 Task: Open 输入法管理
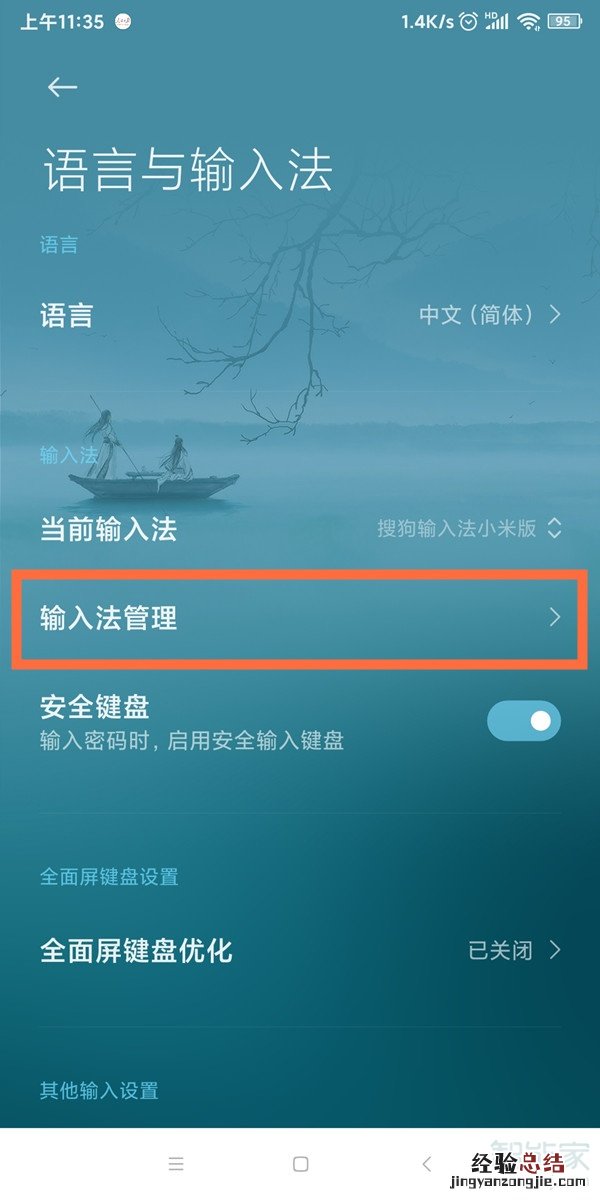[x=300, y=618]
